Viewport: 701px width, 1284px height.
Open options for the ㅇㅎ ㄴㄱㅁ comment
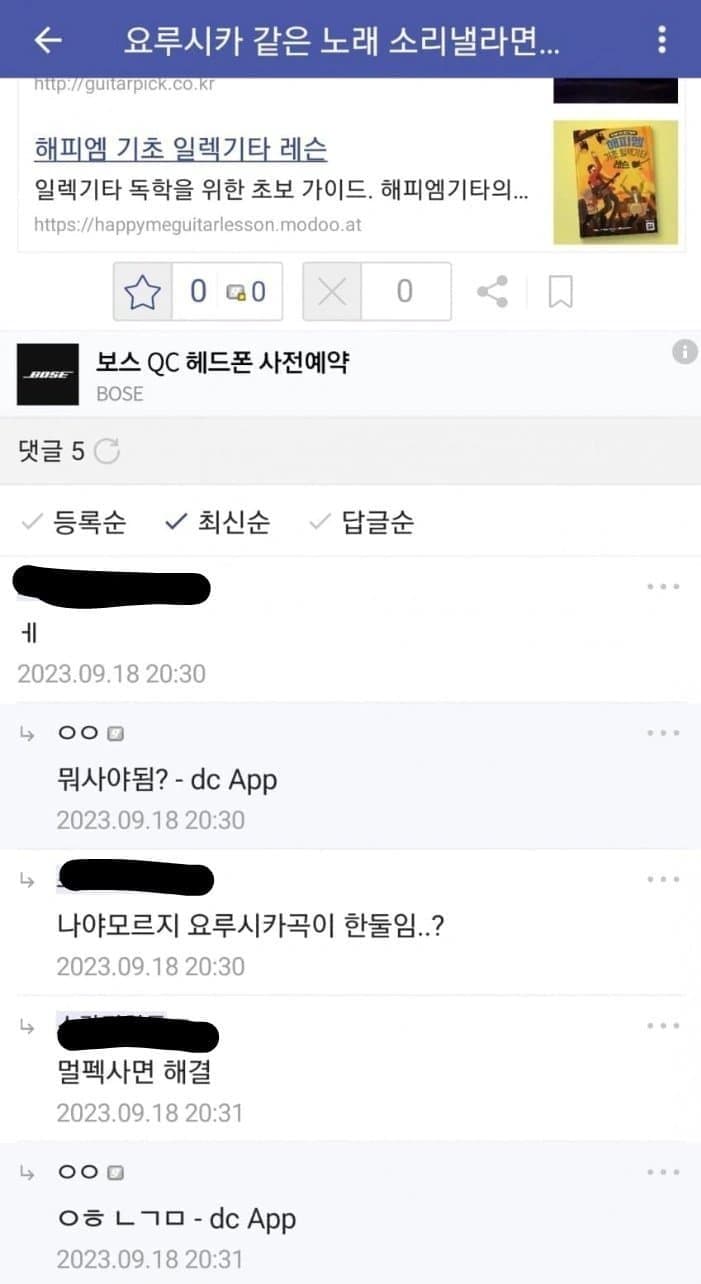[662, 1172]
